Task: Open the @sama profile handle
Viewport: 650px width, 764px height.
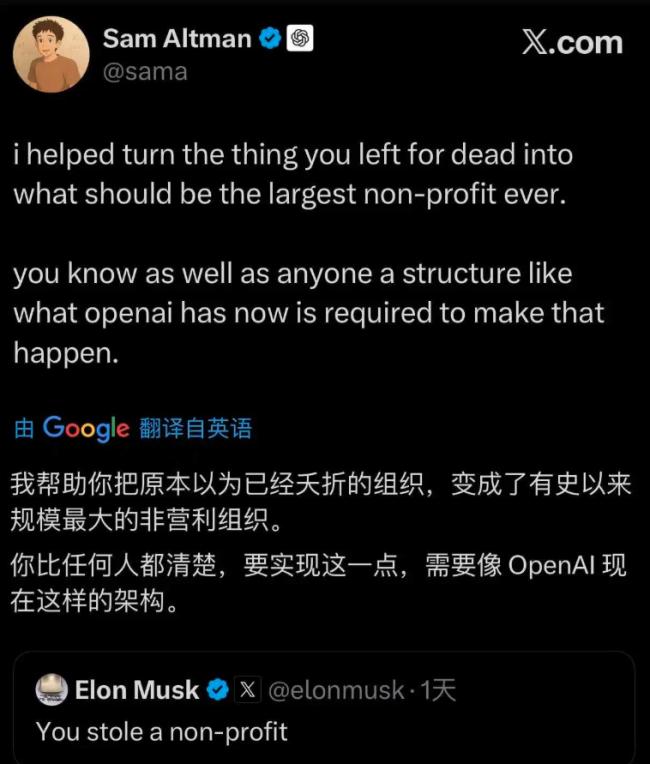Action: click(144, 73)
